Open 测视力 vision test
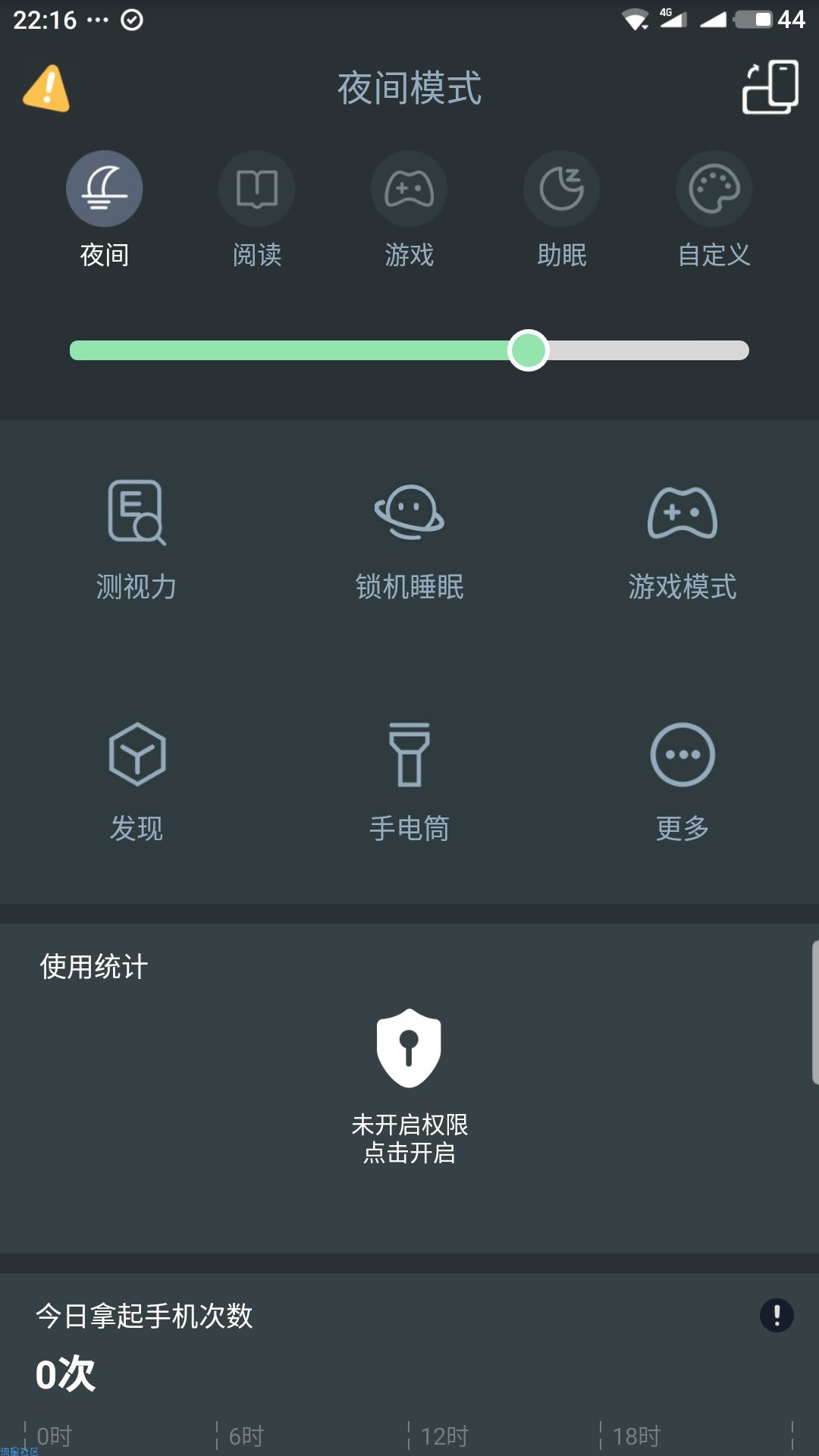The width and height of the screenshot is (819, 1456). tap(136, 540)
